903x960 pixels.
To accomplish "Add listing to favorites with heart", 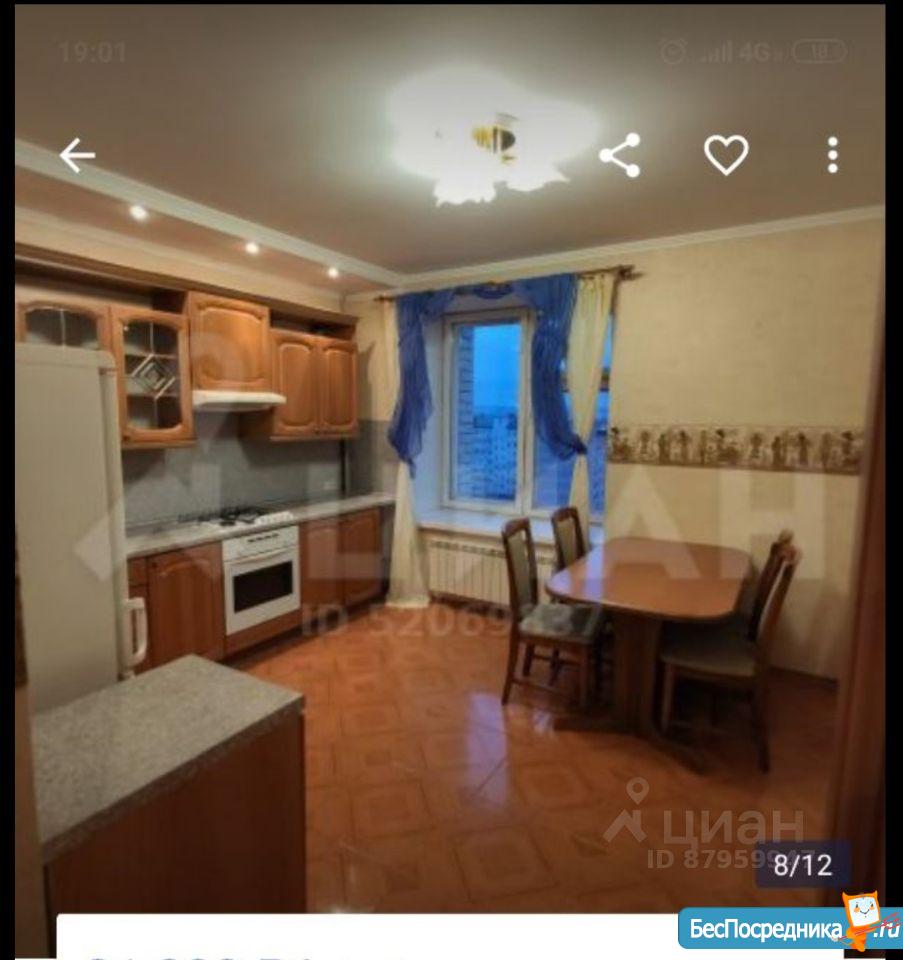I will click(726, 155).
